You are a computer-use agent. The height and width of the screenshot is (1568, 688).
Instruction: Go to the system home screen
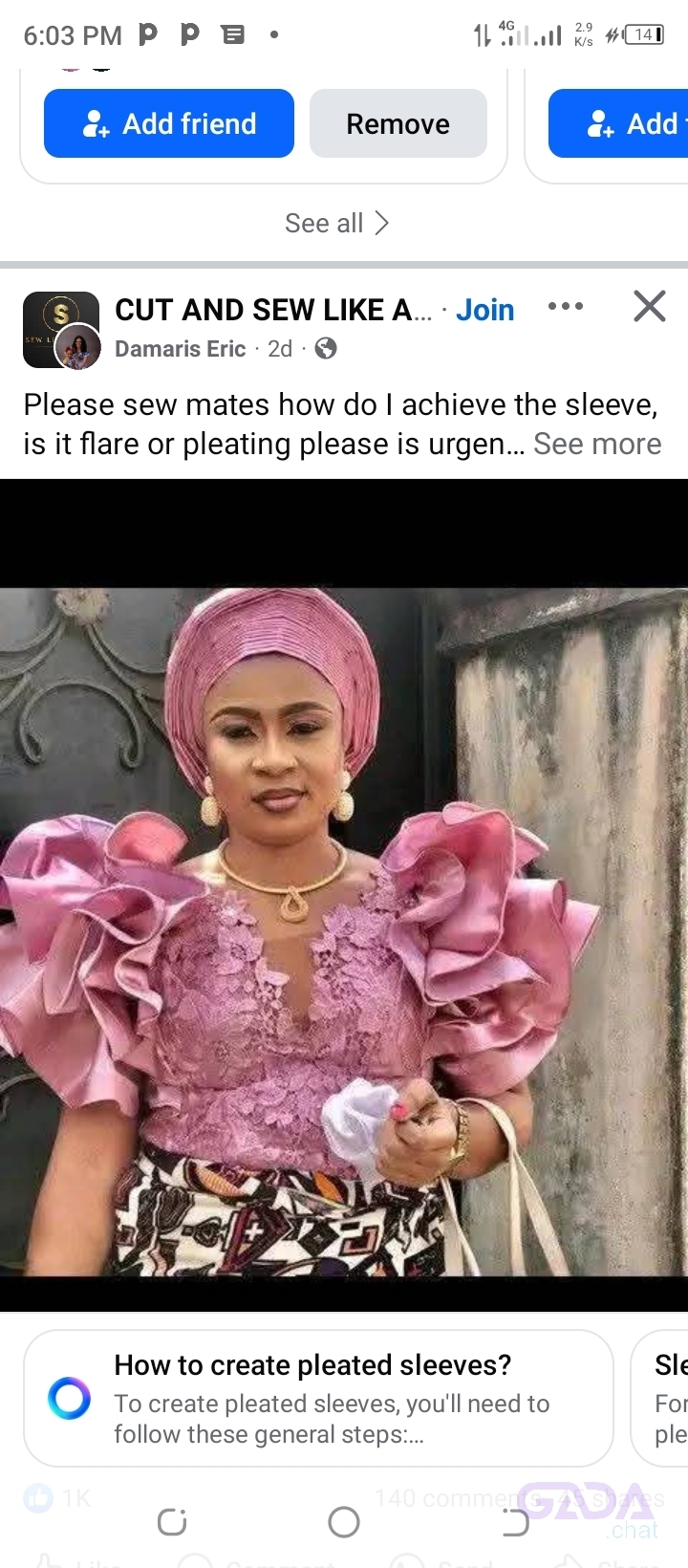click(344, 1521)
